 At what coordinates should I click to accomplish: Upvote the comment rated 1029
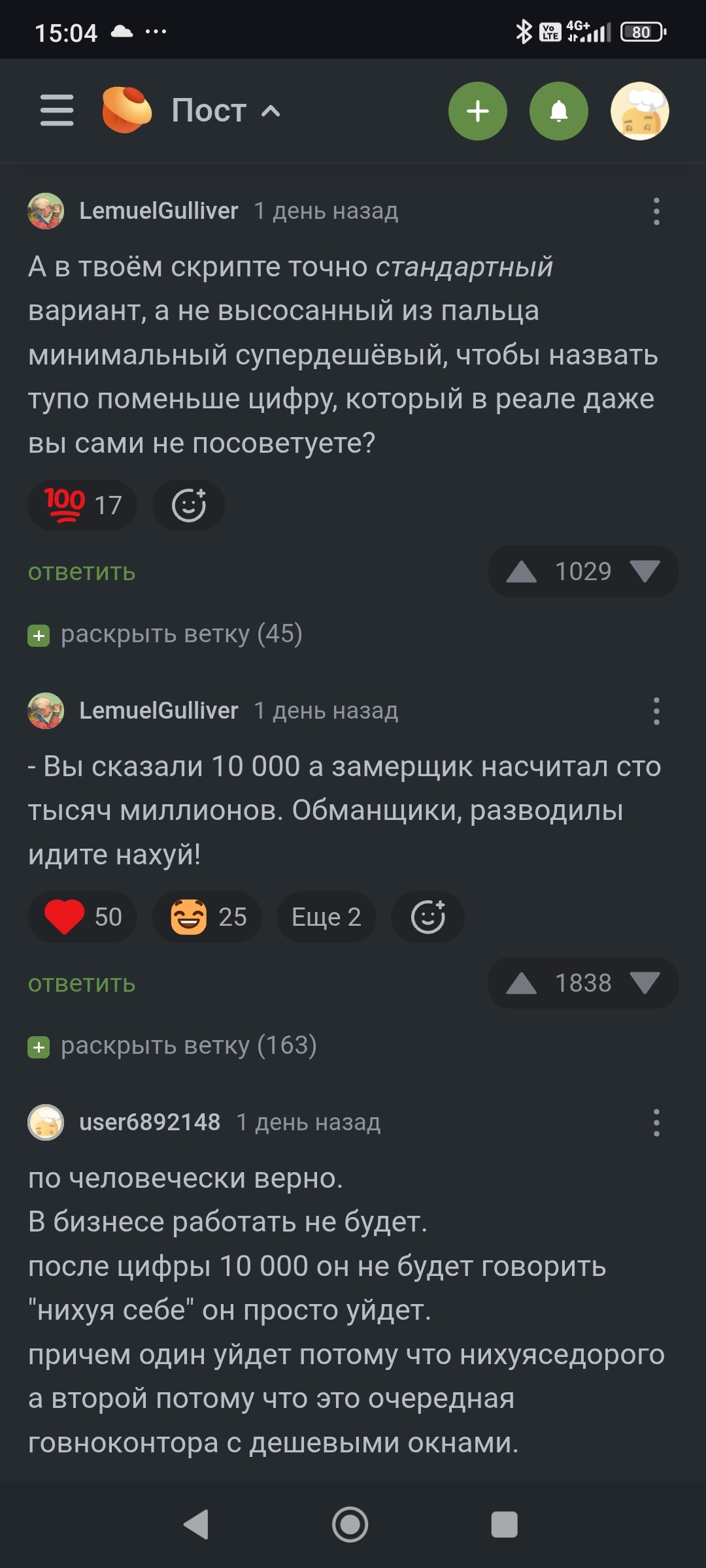click(521, 572)
